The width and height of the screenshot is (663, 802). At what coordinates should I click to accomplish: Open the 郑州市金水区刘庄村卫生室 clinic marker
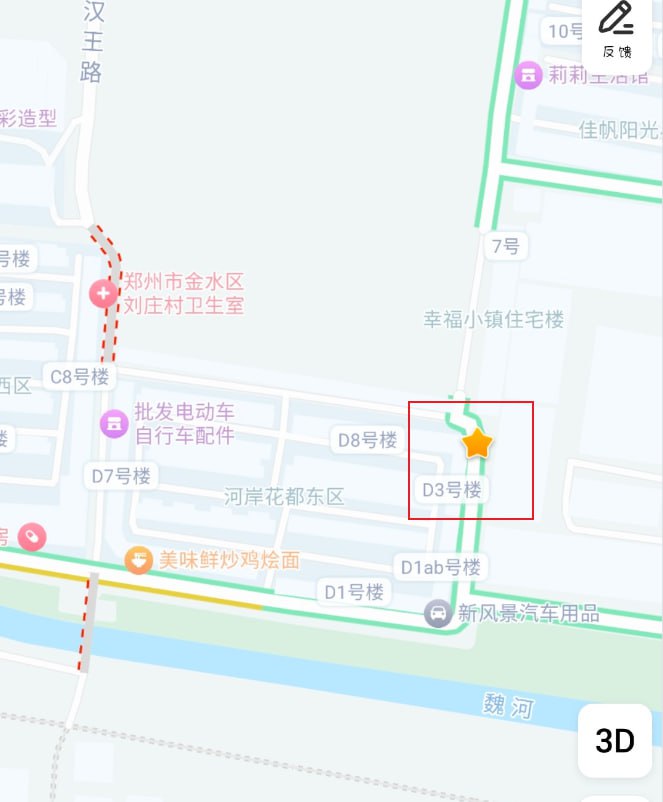click(x=103, y=293)
